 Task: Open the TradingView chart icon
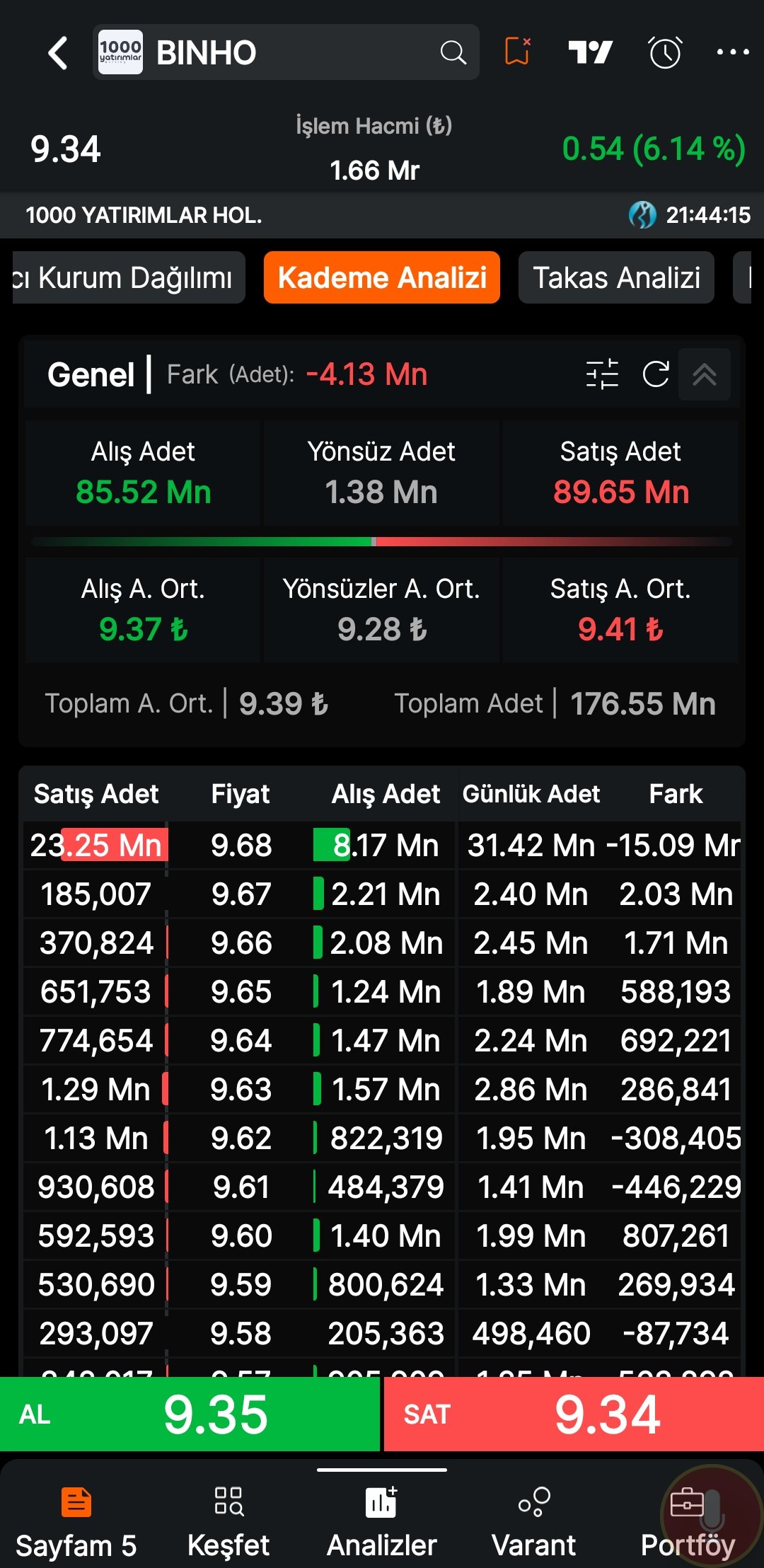[x=591, y=52]
